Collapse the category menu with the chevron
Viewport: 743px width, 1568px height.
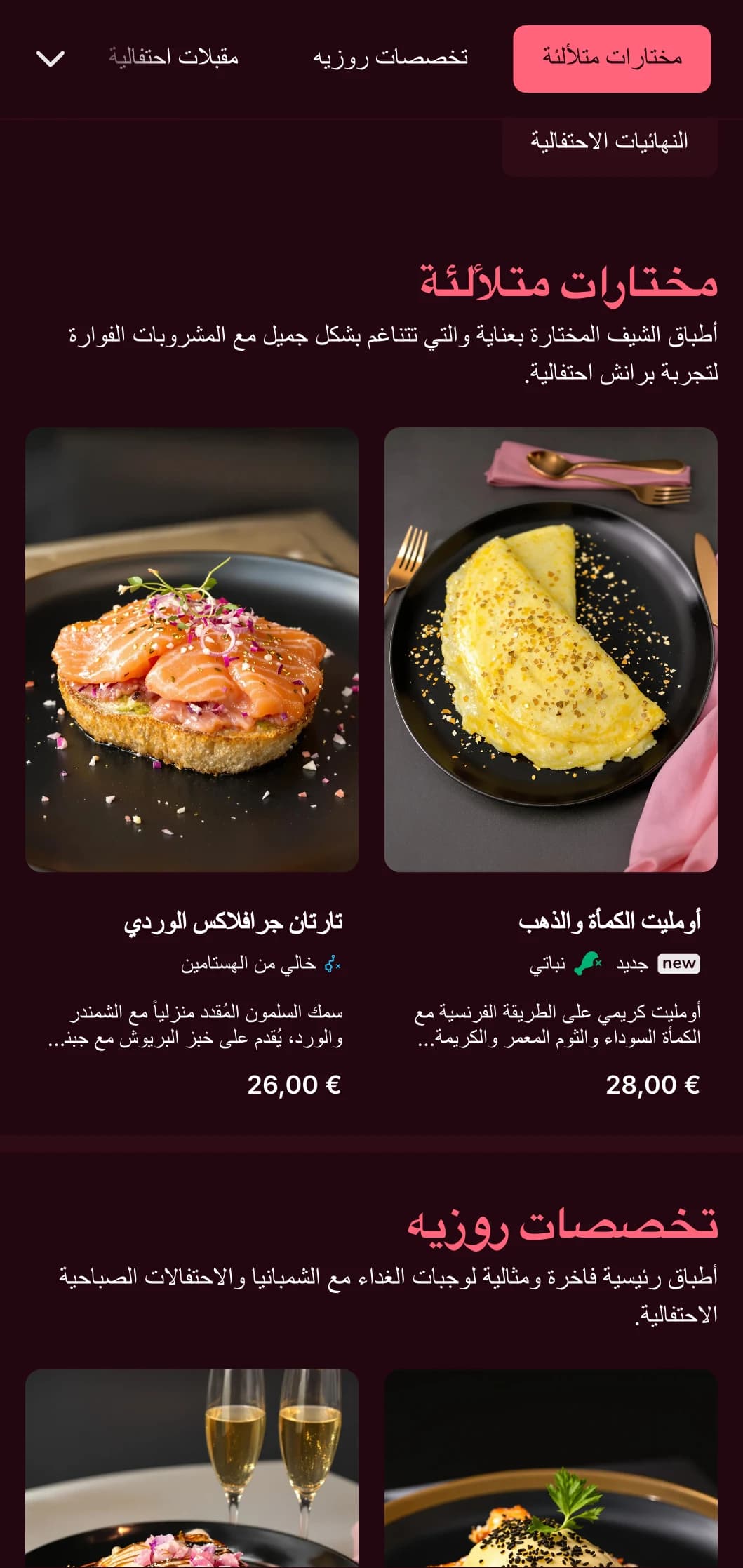pos(50,58)
